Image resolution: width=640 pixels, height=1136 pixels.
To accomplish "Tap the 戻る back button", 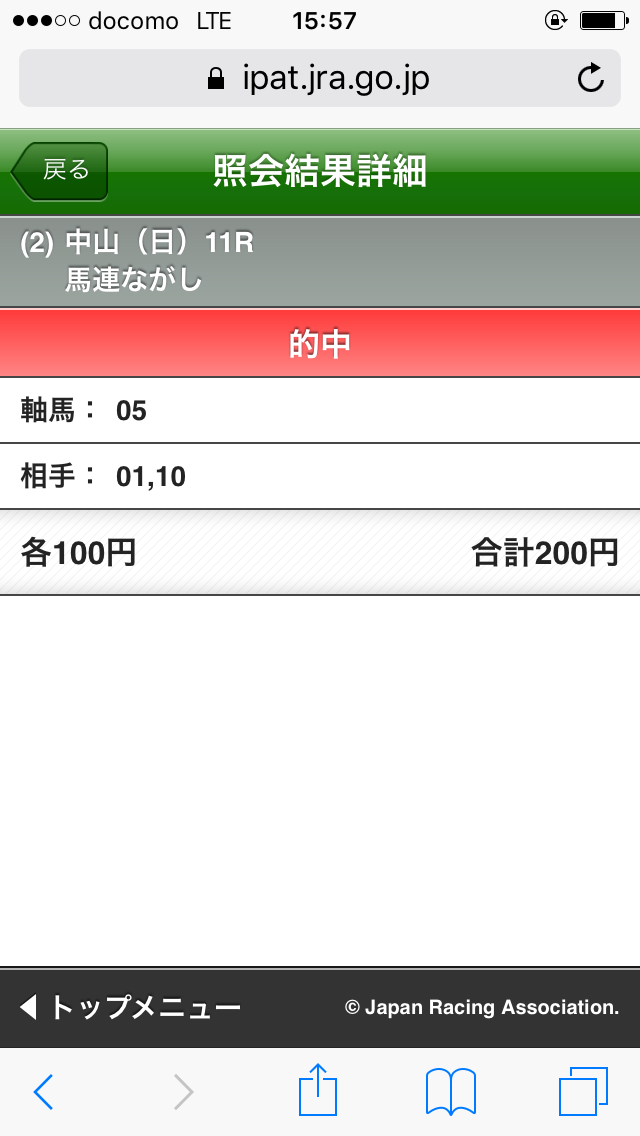I will click(61, 171).
